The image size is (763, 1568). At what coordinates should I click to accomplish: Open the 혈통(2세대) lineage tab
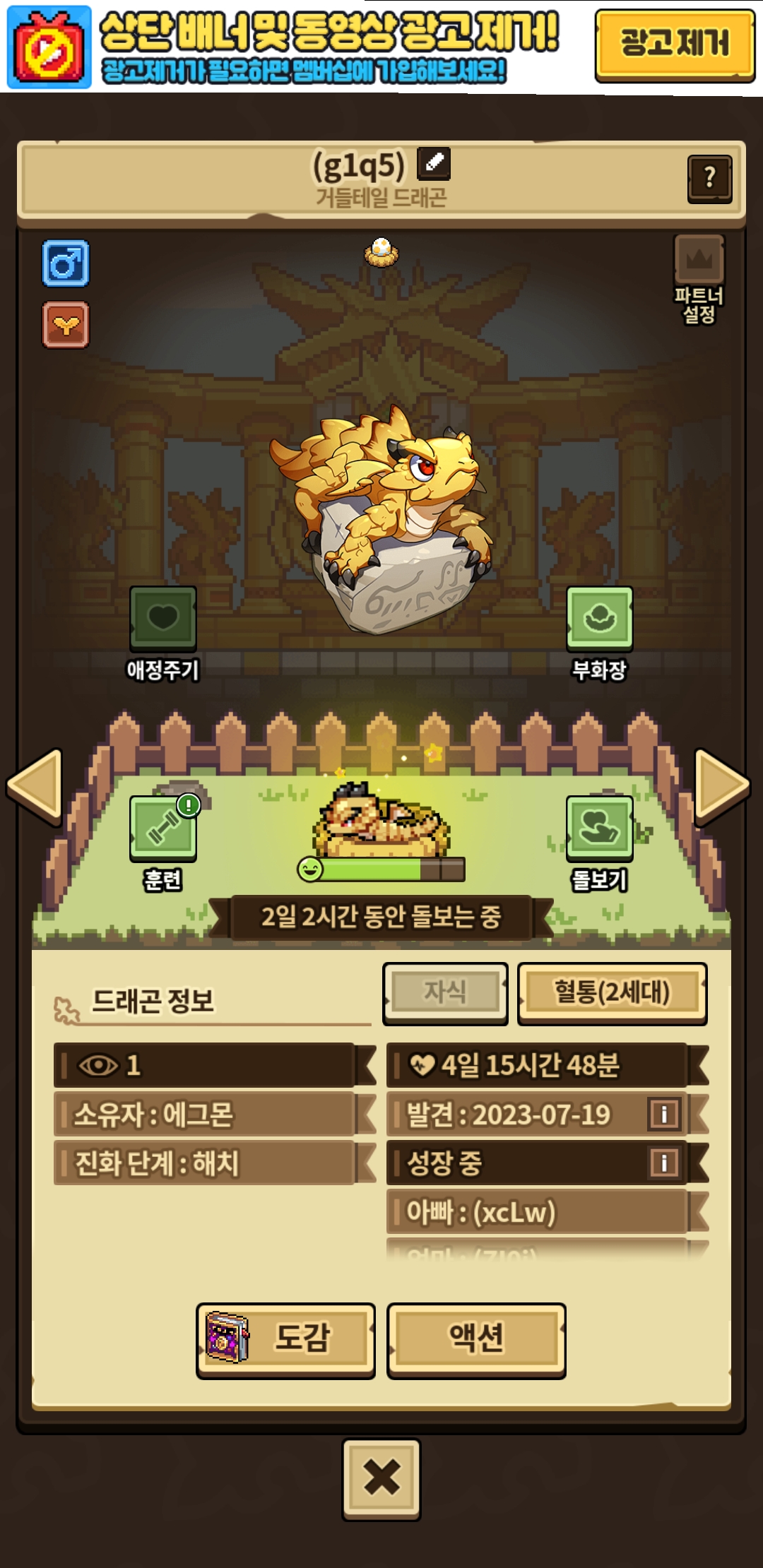pos(612,992)
